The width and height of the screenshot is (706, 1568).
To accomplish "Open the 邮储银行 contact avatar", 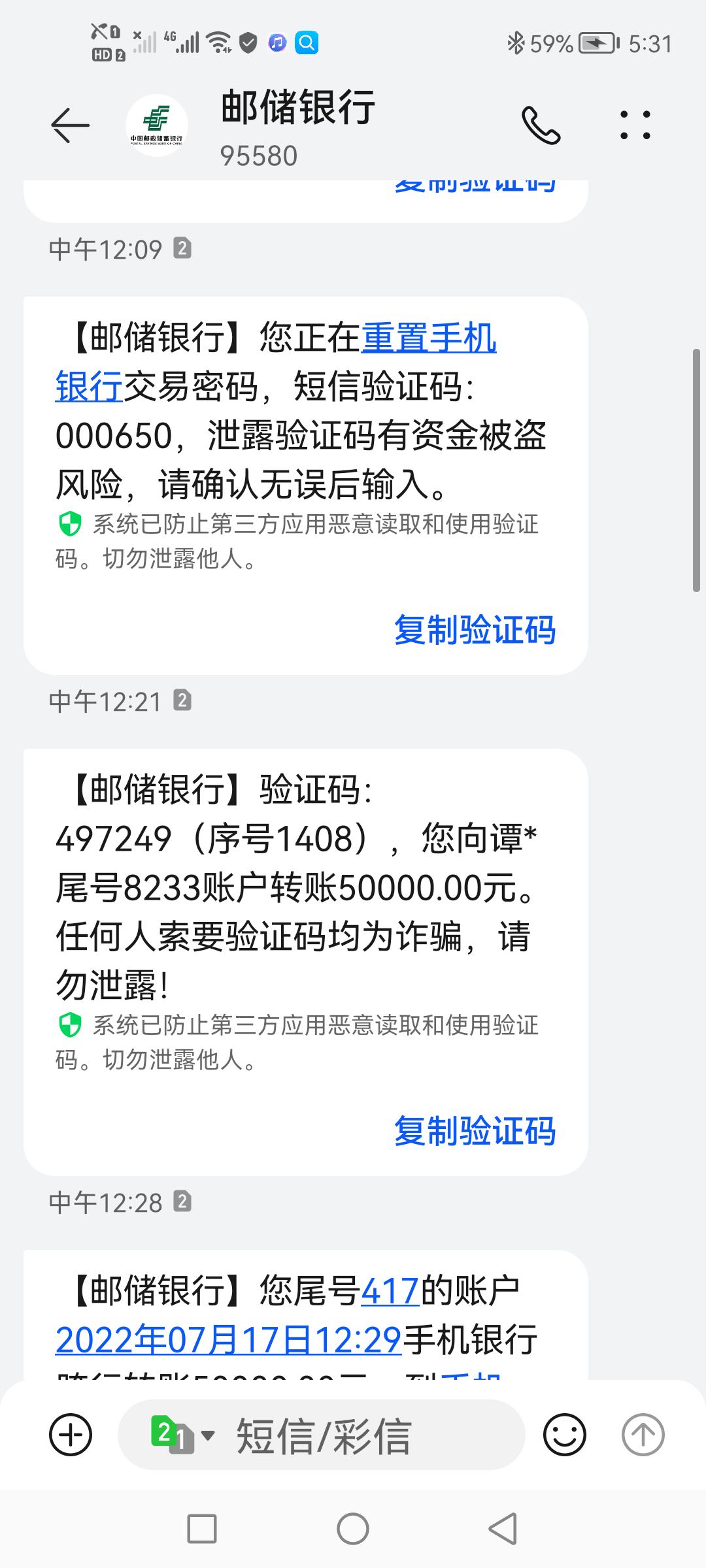I will click(157, 125).
